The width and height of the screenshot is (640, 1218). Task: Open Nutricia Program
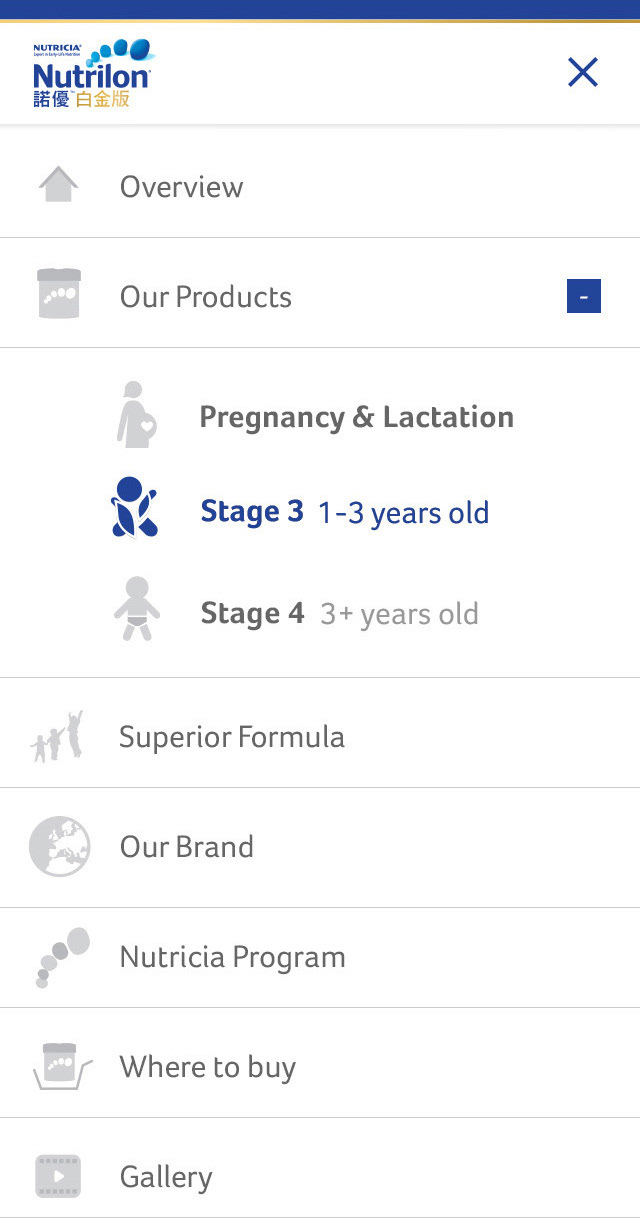tap(232, 957)
